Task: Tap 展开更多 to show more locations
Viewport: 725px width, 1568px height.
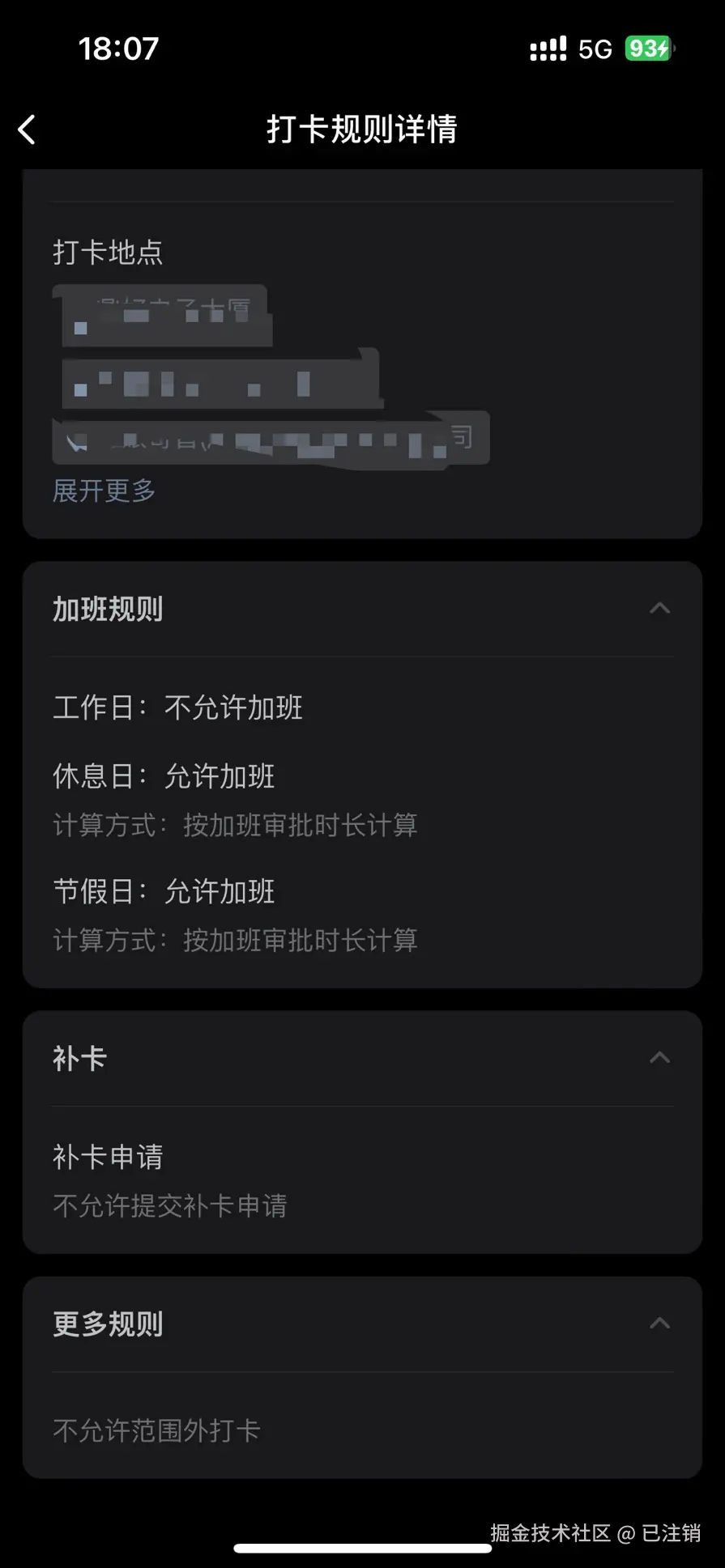Action: 103,491
